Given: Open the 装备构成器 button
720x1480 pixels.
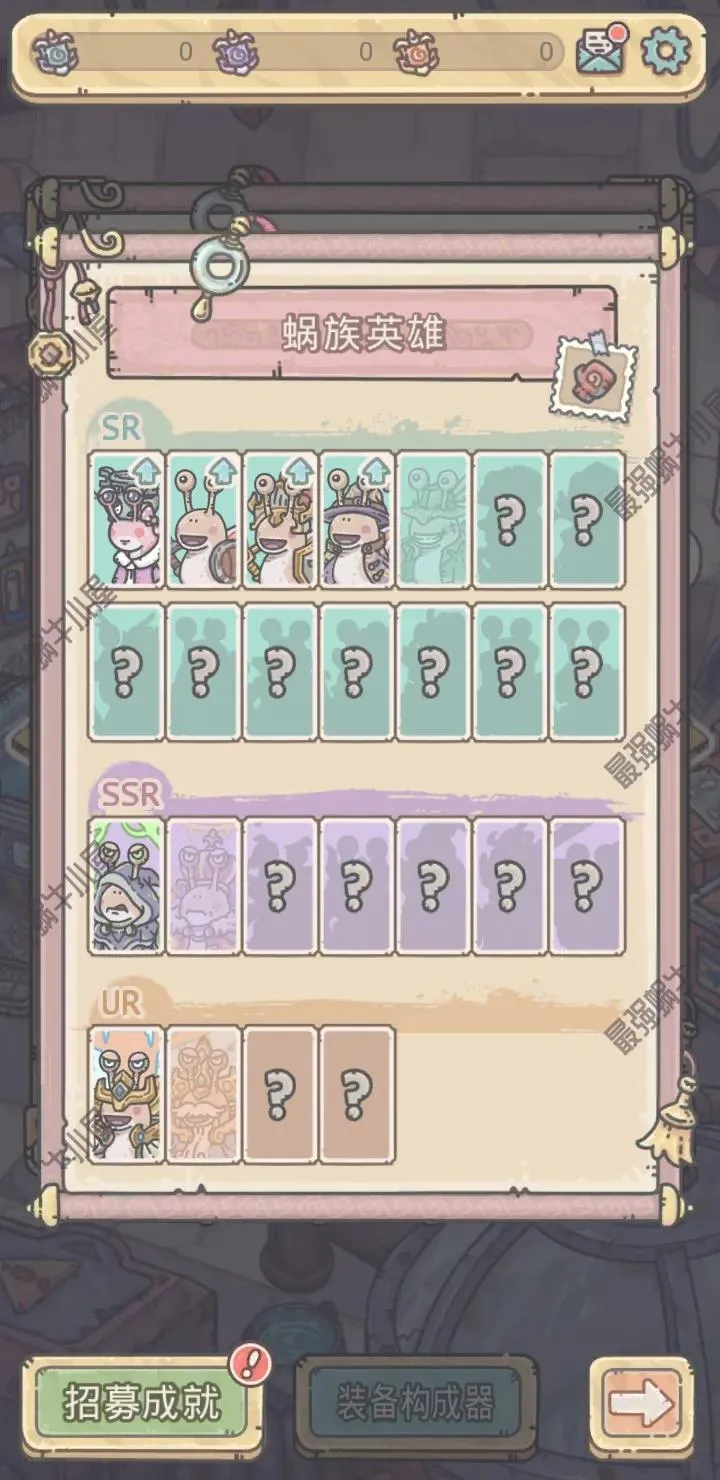Looking at the screenshot, I should [x=415, y=1404].
